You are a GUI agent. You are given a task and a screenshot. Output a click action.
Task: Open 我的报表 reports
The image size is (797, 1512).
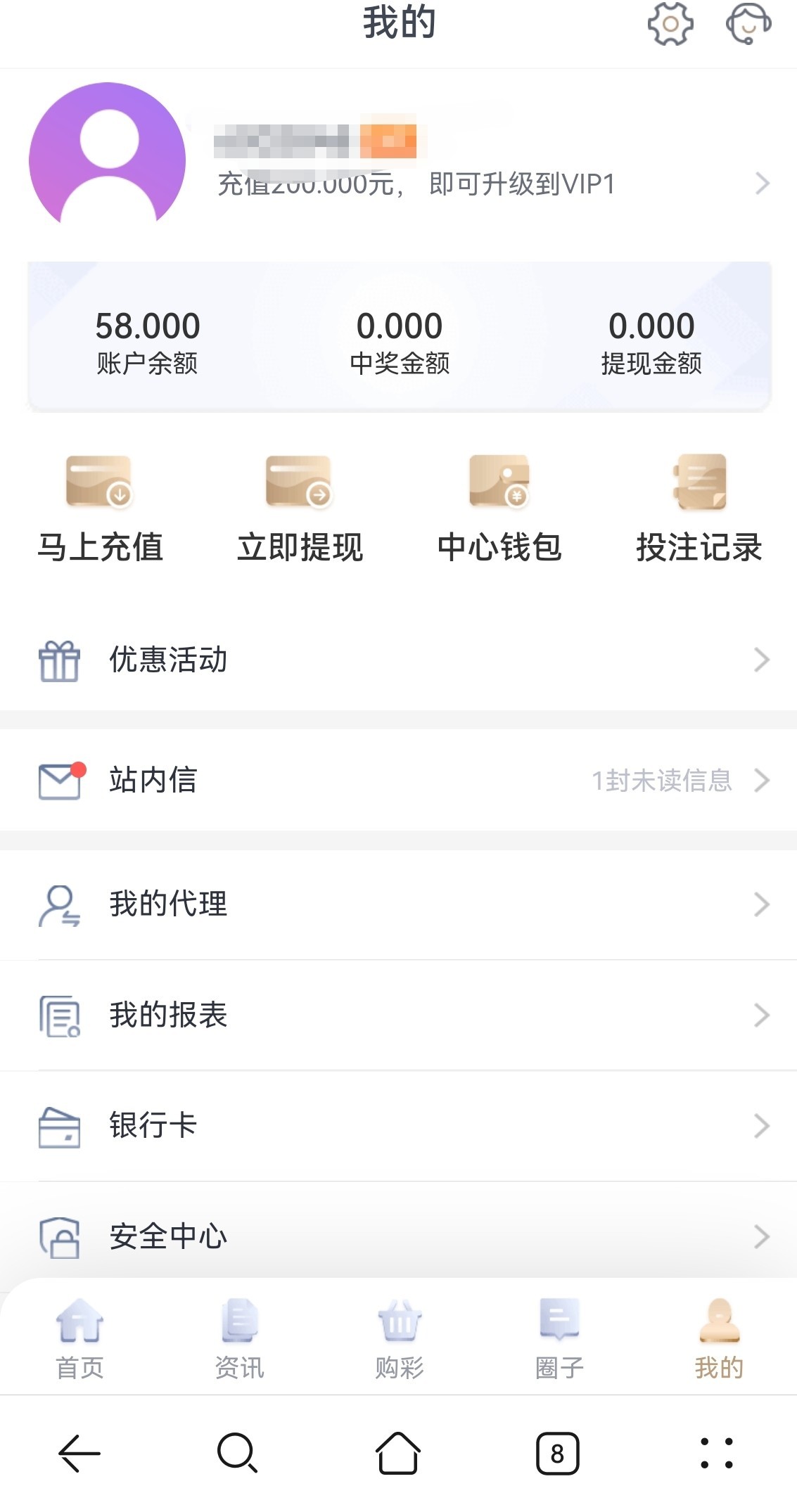[x=398, y=1015]
